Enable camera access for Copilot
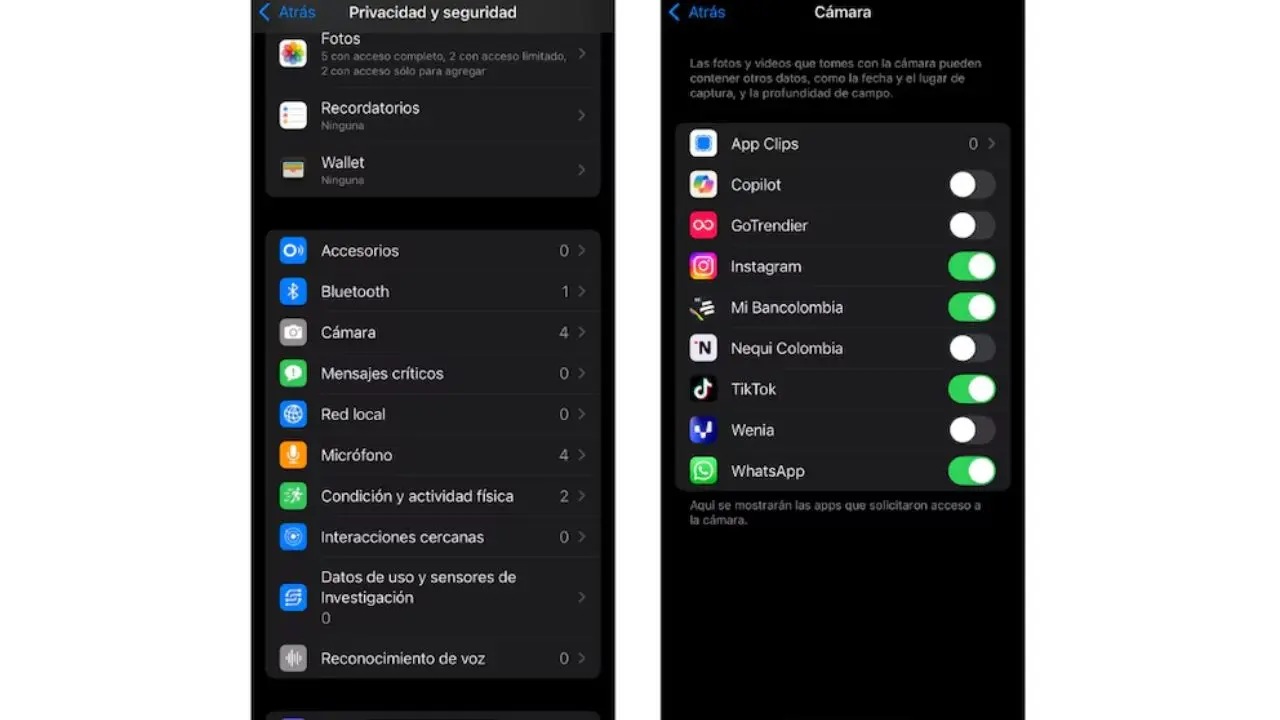1280x720 pixels. [x=971, y=185]
